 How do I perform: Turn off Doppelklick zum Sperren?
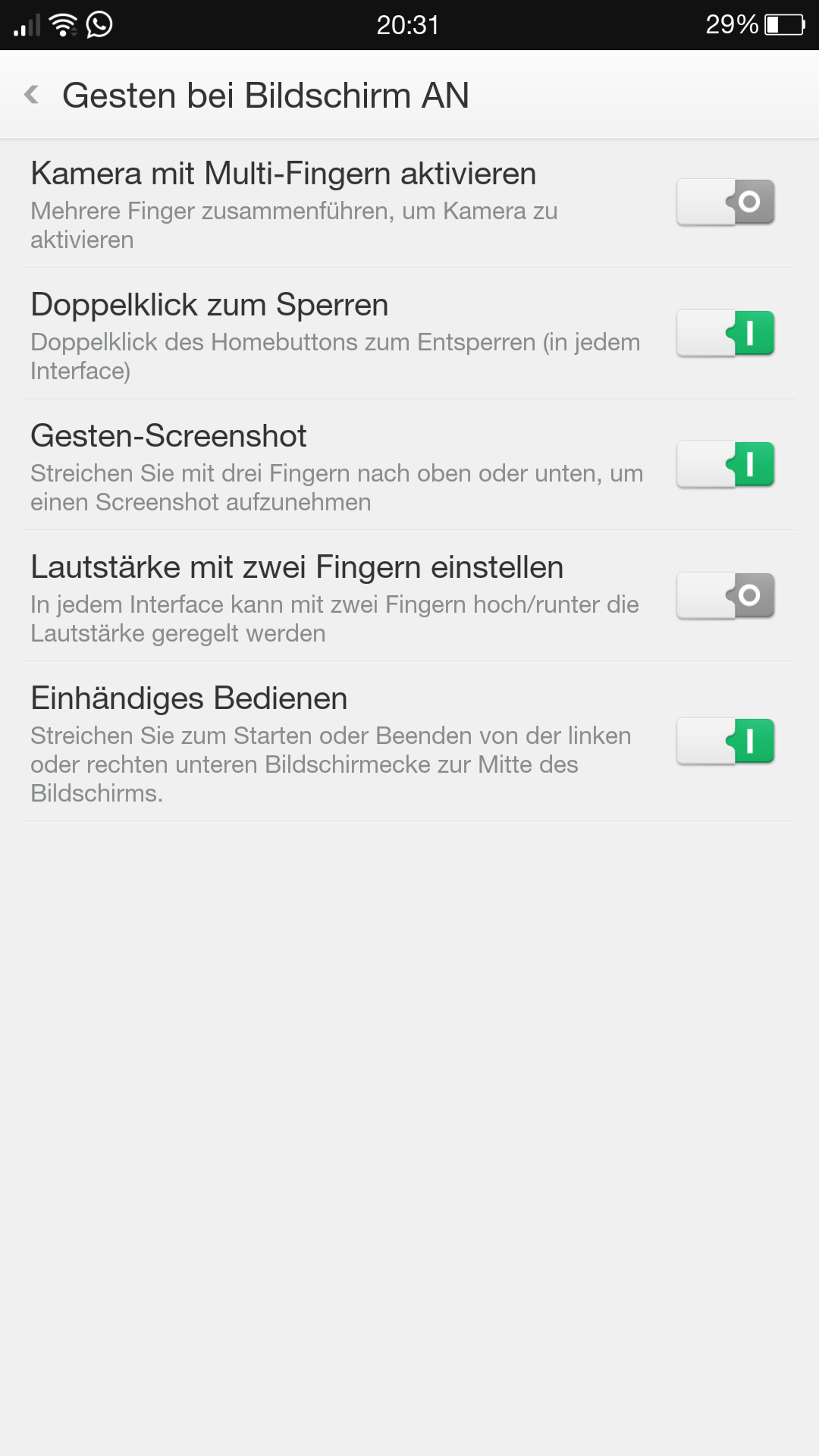pyautogui.click(x=725, y=334)
